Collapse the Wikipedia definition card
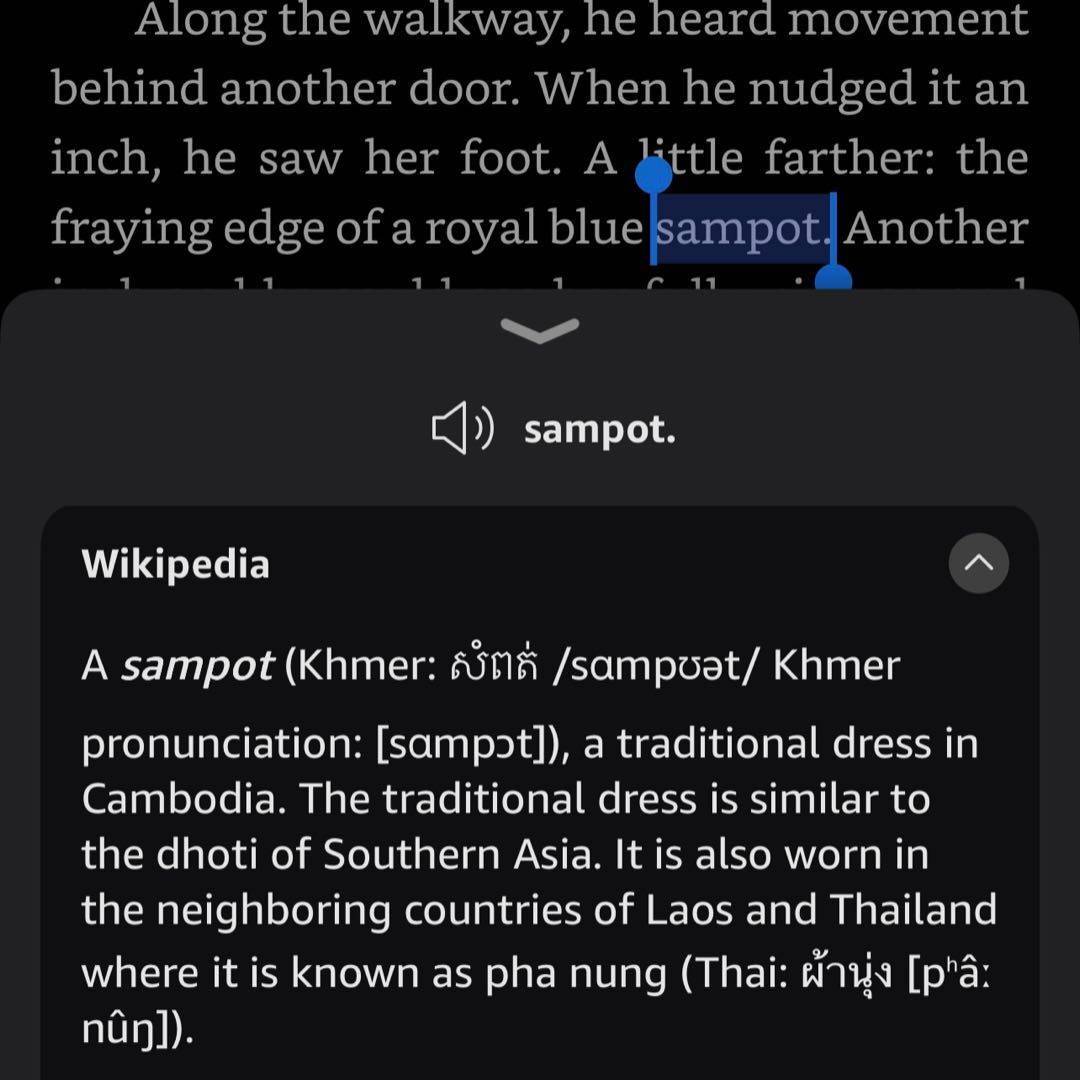The image size is (1080, 1080). (x=978, y=563)
